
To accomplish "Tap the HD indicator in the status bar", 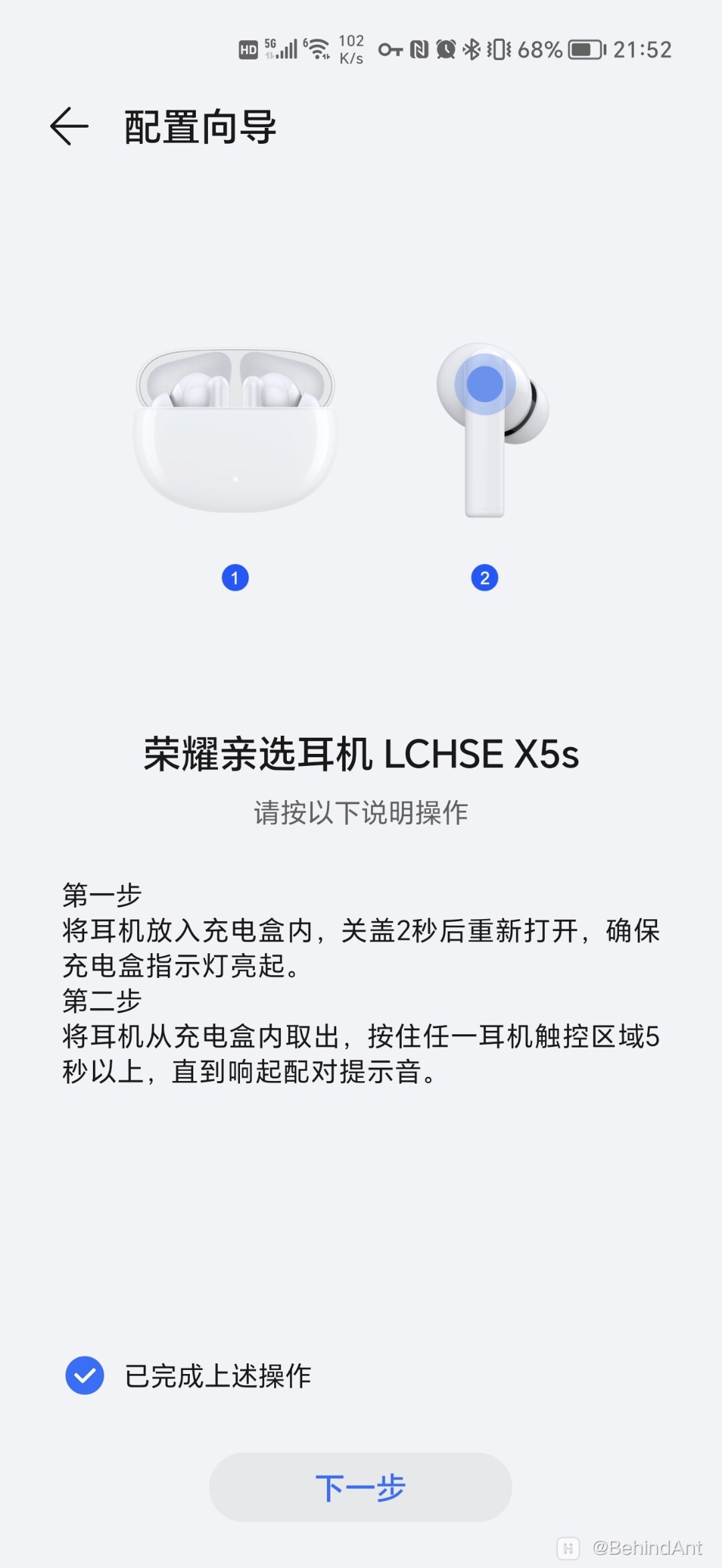I will 247,48.
